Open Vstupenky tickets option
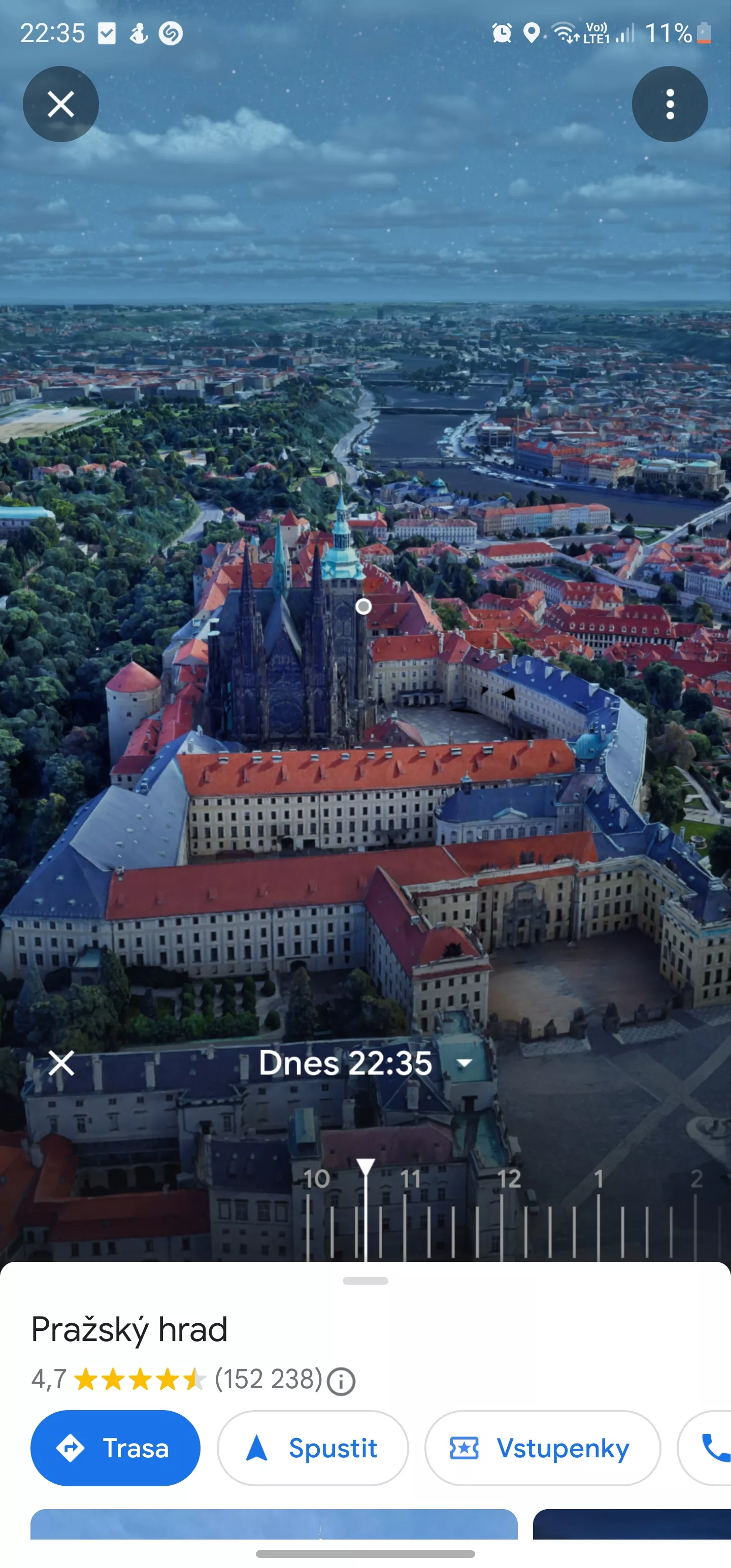 click(x=542, y=1448)
